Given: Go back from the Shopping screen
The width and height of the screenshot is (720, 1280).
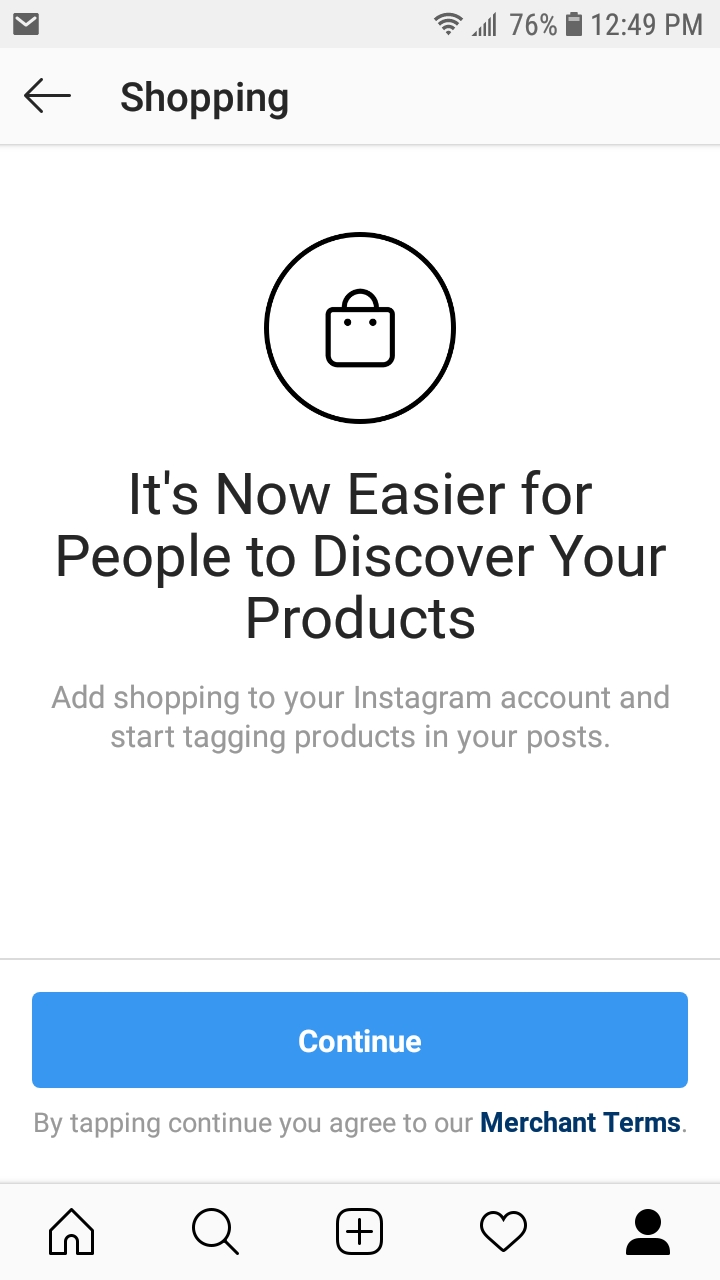Looking at the screenshot, I should click(47, 97).
